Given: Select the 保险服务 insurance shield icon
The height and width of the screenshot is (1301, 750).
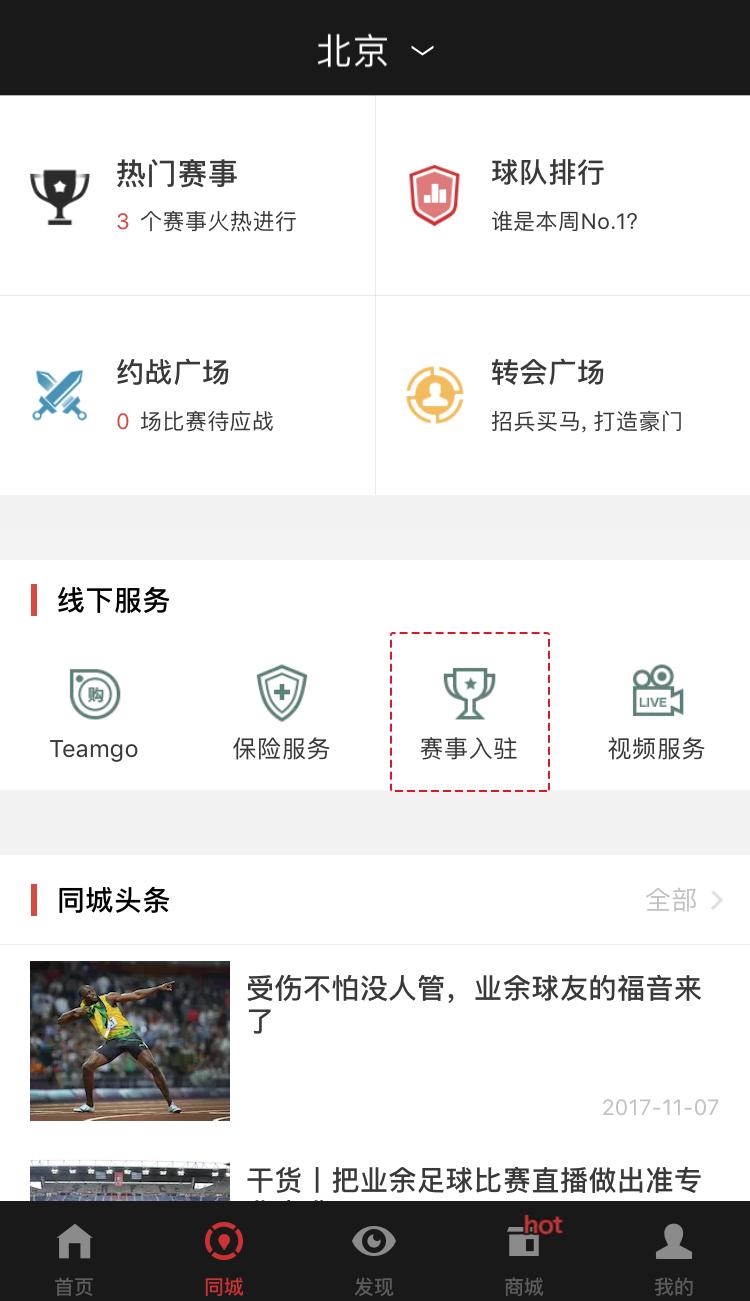Looking at the screenshot, I should [x=281, y=693].
